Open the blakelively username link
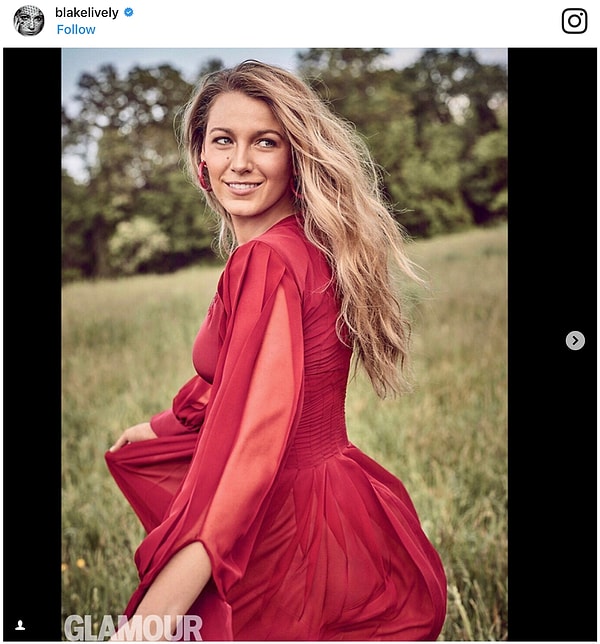The image size is (600, 644). [x=87, y=13]
